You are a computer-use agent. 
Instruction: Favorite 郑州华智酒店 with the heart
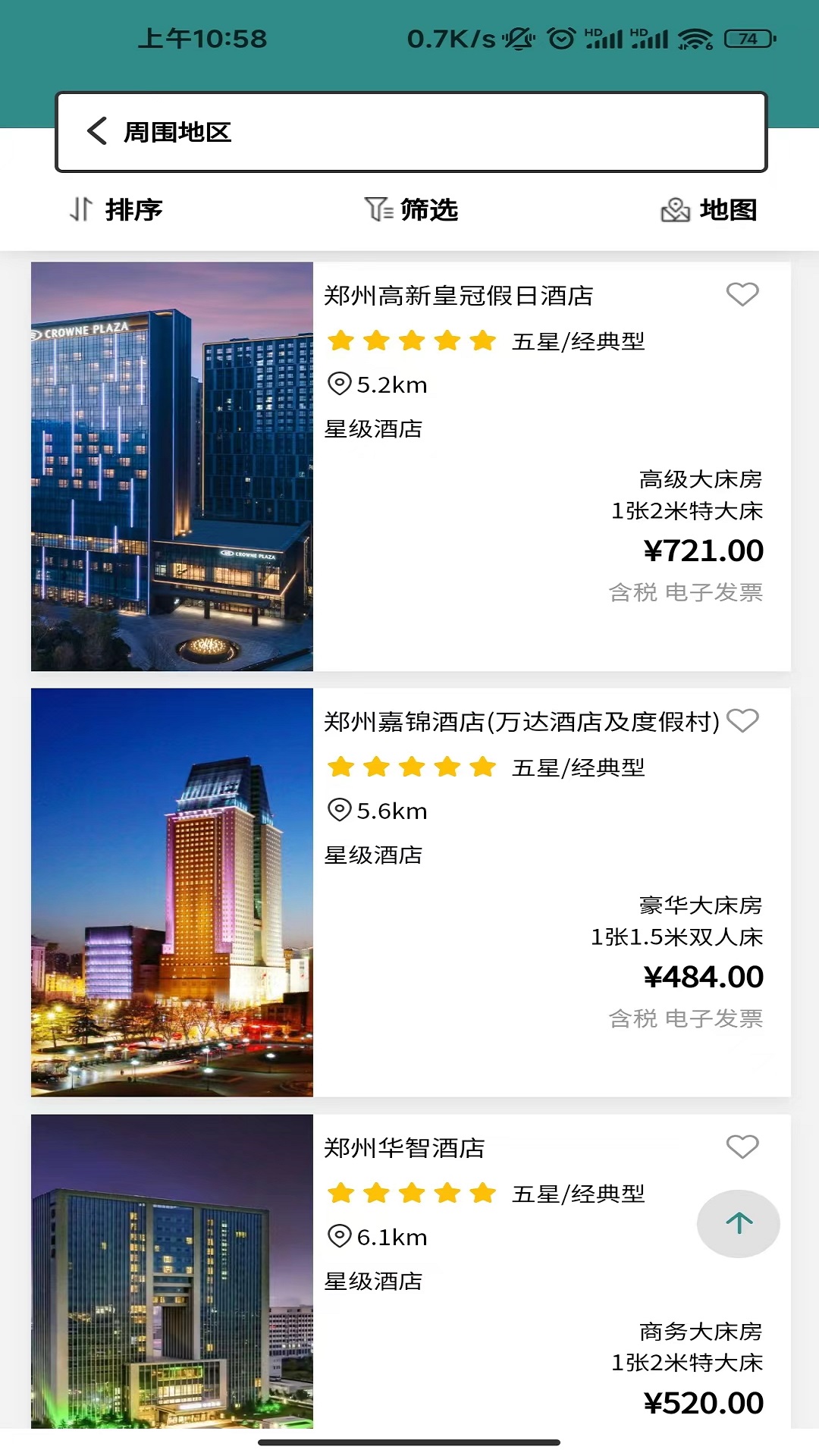tap(743, 1148)
